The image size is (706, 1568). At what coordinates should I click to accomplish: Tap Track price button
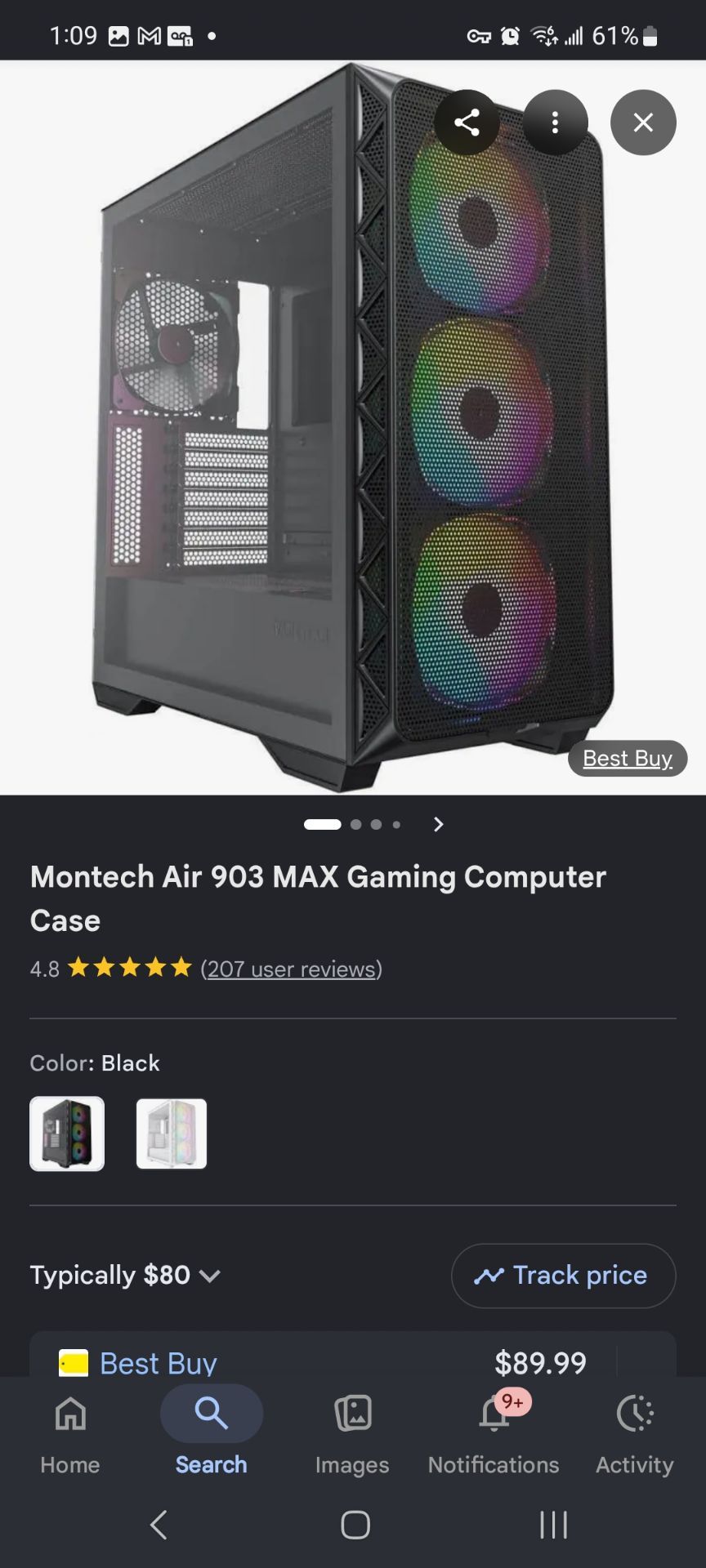(x=563, y=1275)
